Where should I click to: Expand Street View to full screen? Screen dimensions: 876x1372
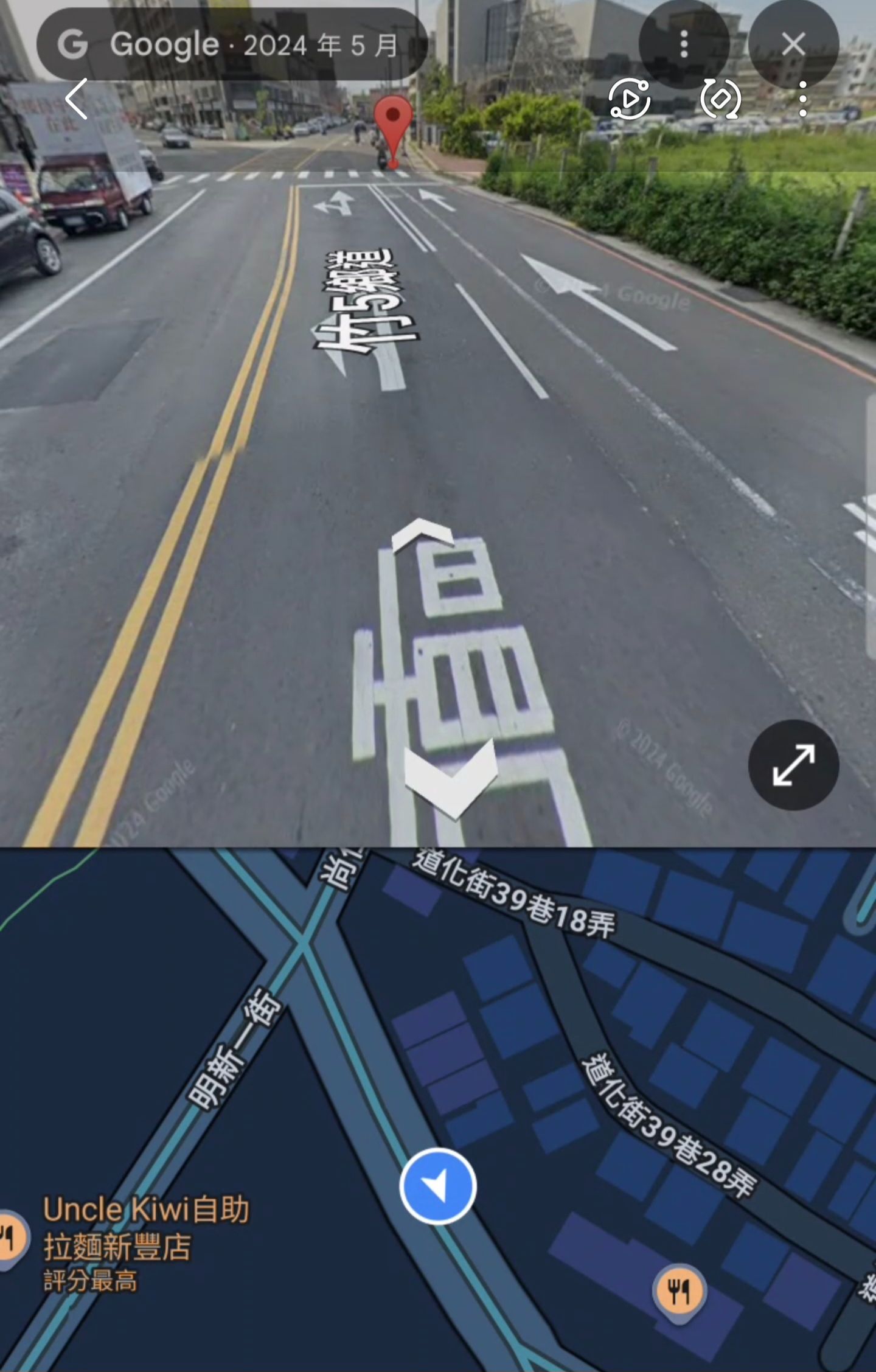pyautogui.click(x=793, y=765)
